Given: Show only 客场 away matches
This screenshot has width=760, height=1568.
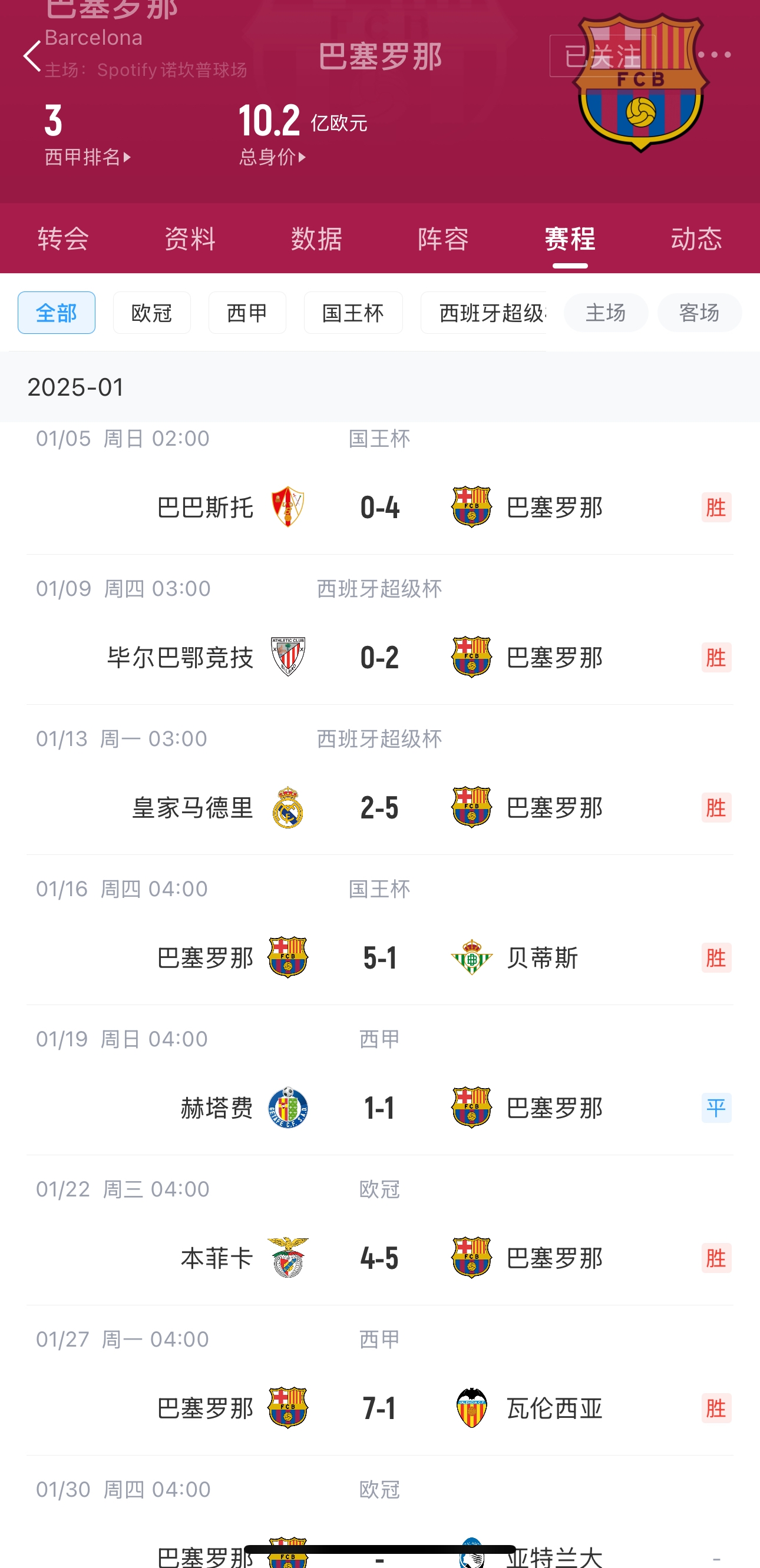Looking at the screenshot, I should tap(699, 313).
